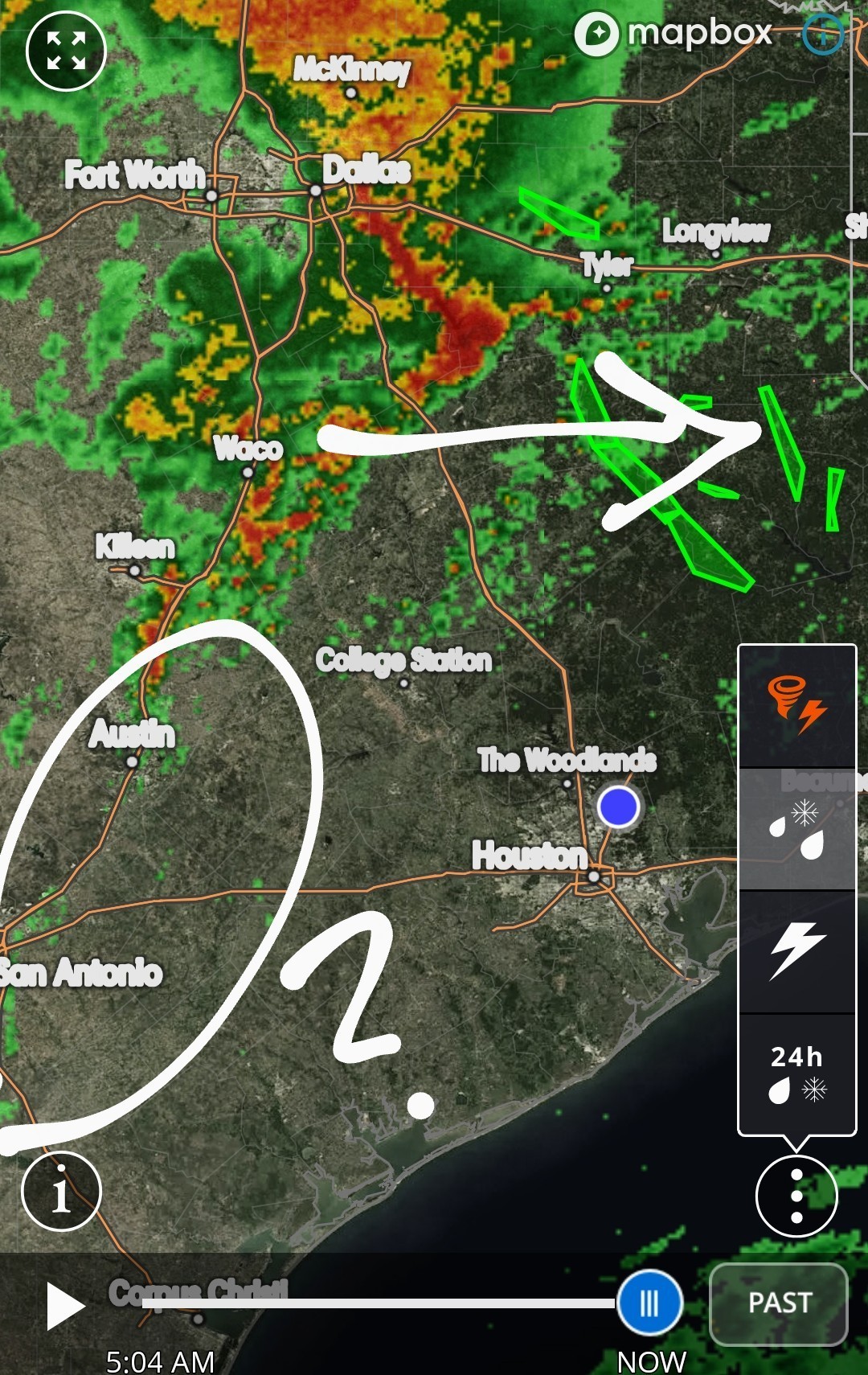Image resolution: width=868 pixels, height=1375 pixels.
Task: Expand the radar map to fullscreen
Action: point(66,51)
